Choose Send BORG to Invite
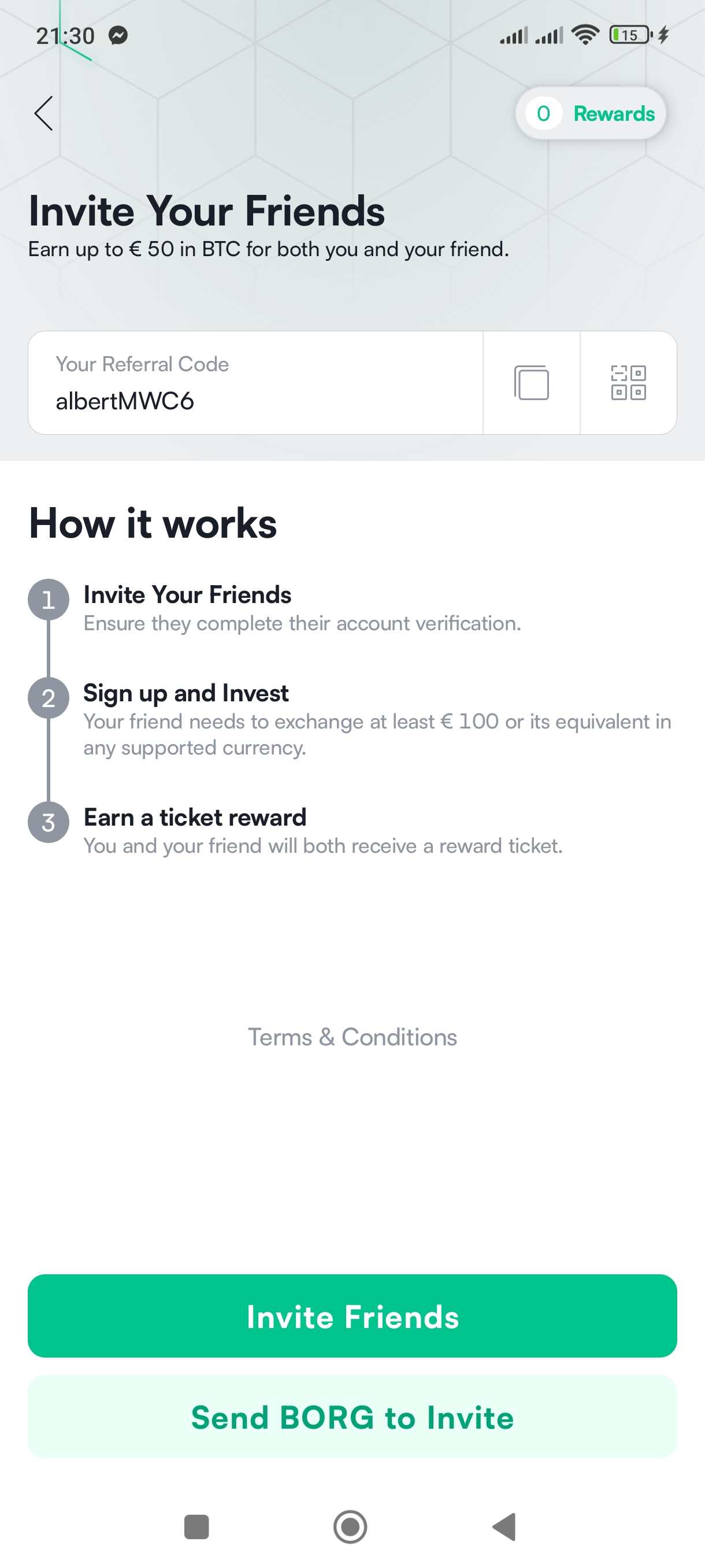The image size is (705, 1568). pyautogui.click(x=352, y=1417)
